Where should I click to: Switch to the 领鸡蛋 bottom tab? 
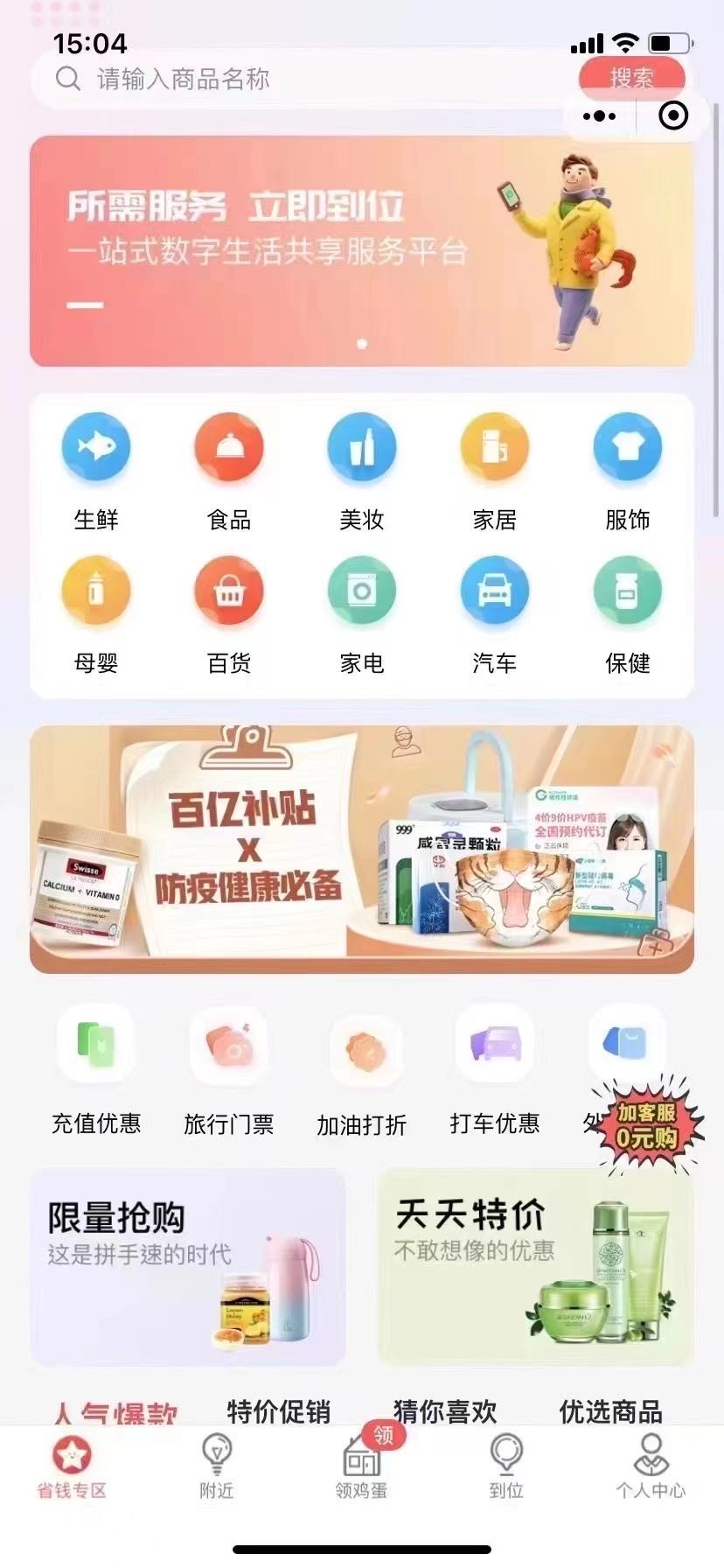point(362,1467)
